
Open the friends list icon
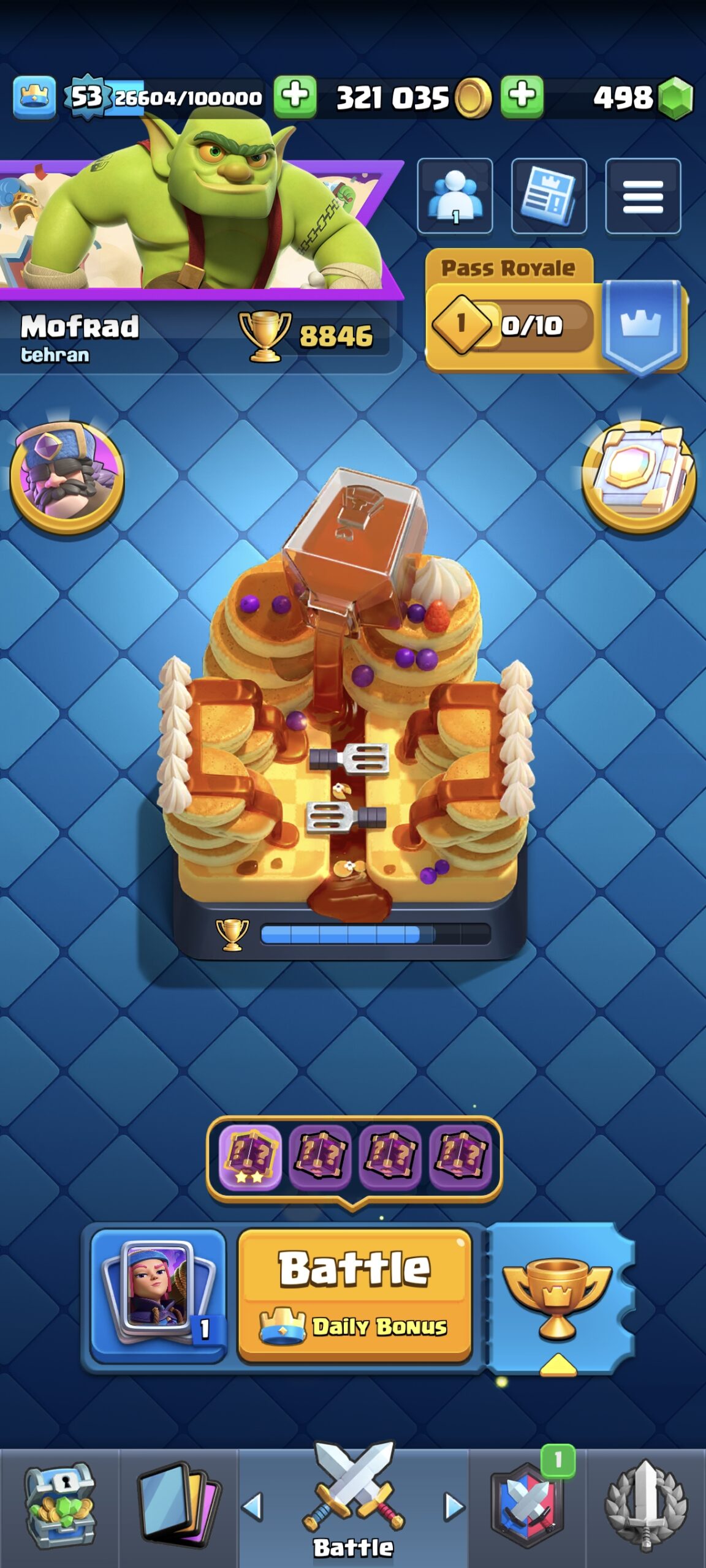(x=455, y=196)
